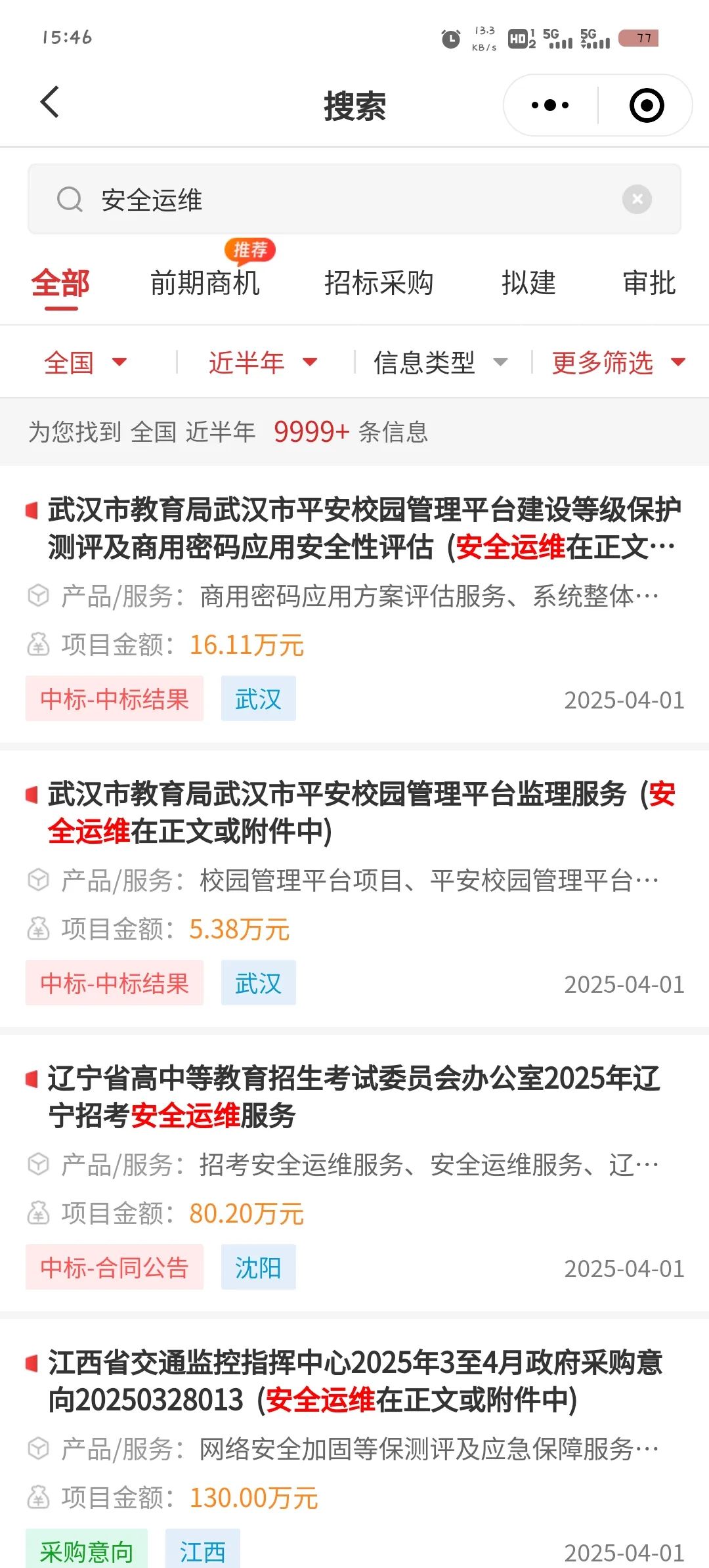The image size is (709, 1568).
Task: Open the mini program three-dot menu
Action: click(x=550, y=105)
